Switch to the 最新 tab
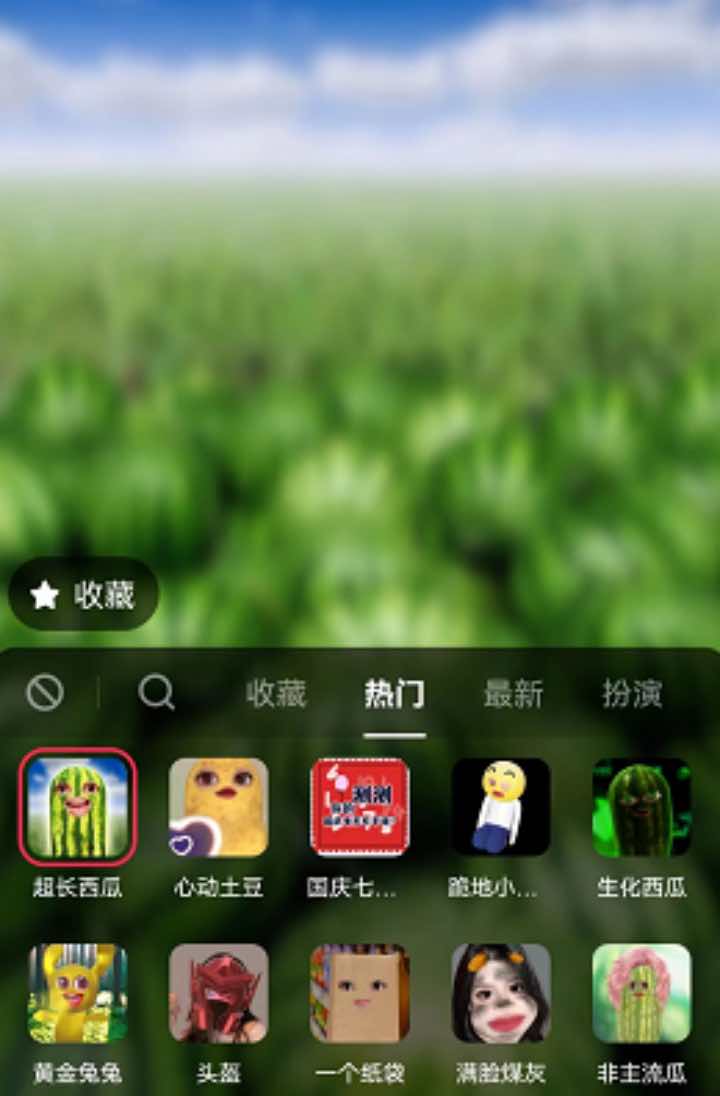The height and width of the screenshot is (1096, 720). [513, 693]
